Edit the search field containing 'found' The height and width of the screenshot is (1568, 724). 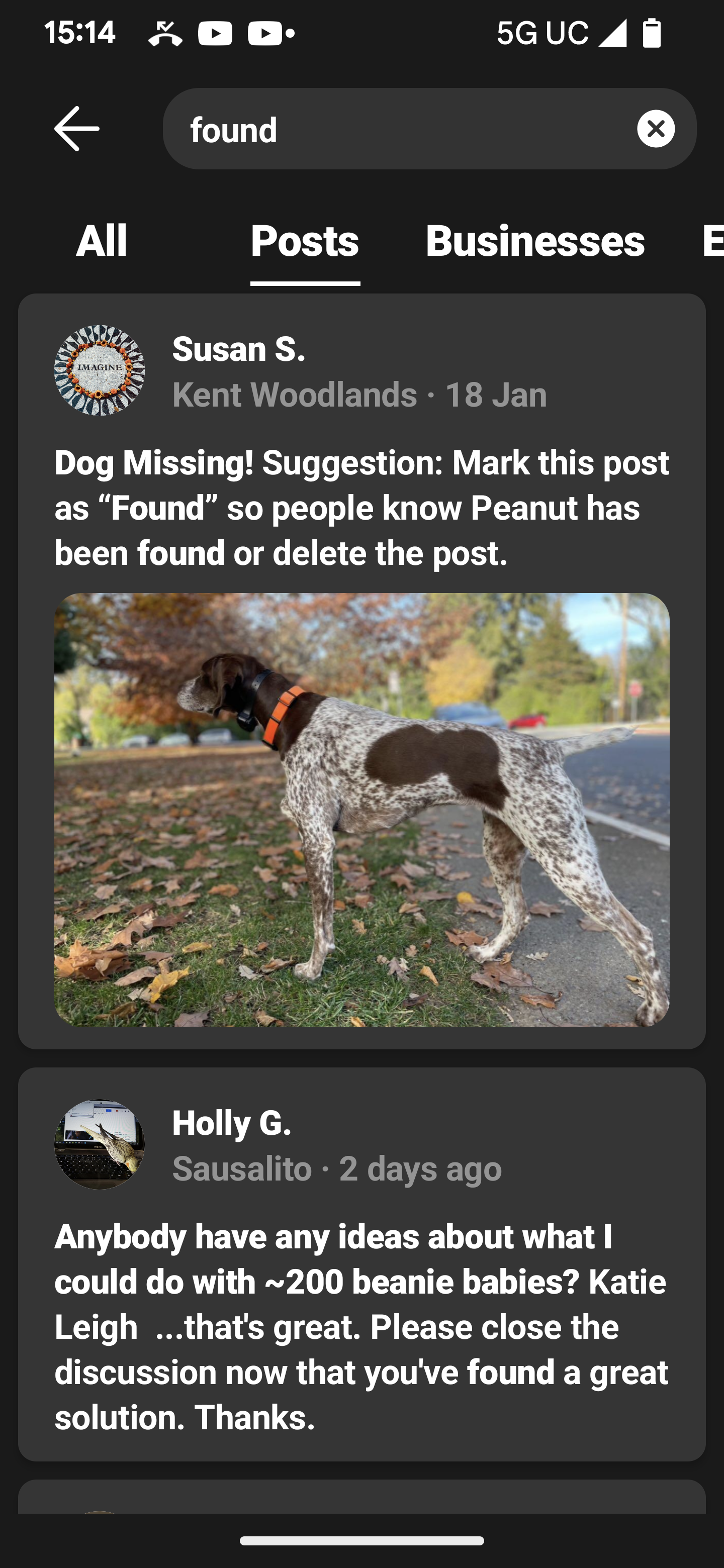(396, 129)
